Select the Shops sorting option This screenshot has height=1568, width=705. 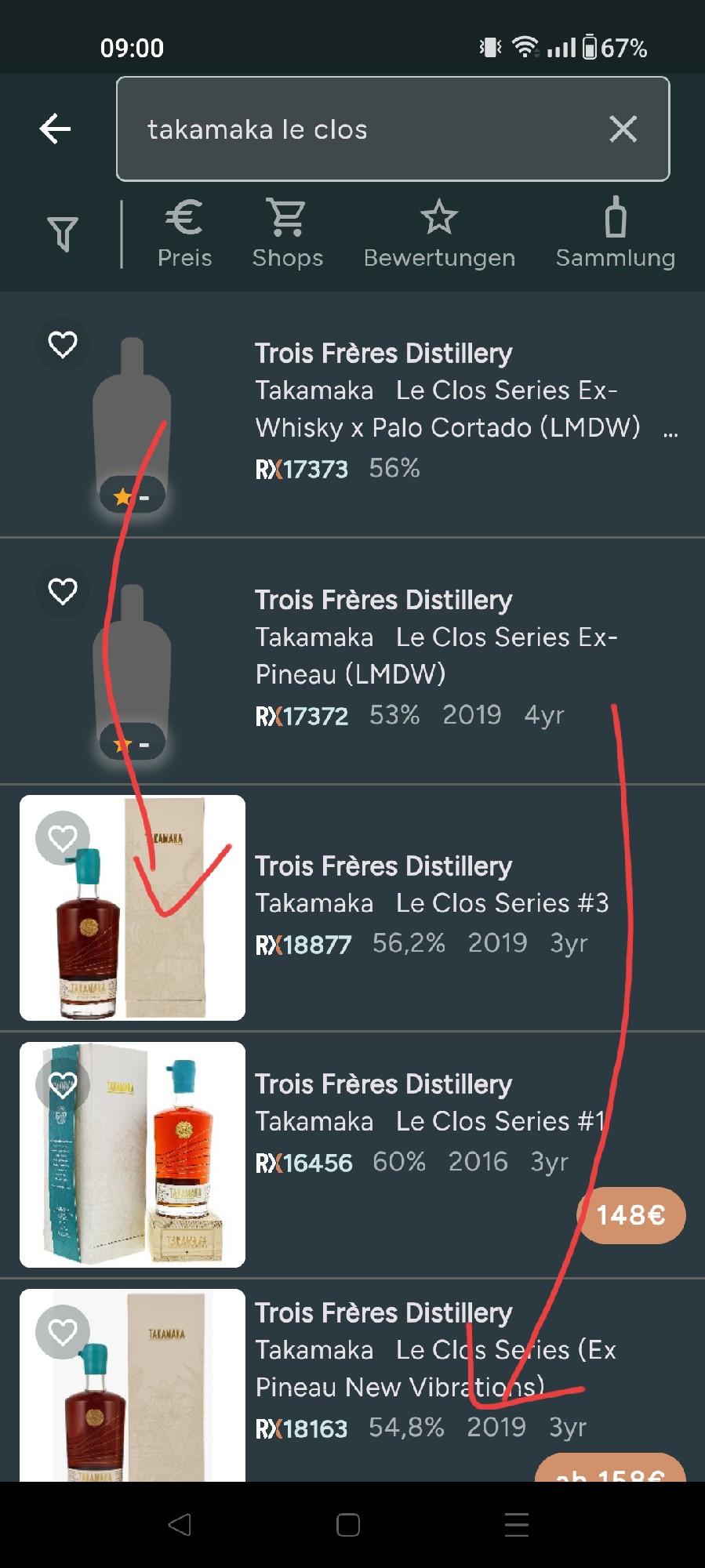coord(287,234)
